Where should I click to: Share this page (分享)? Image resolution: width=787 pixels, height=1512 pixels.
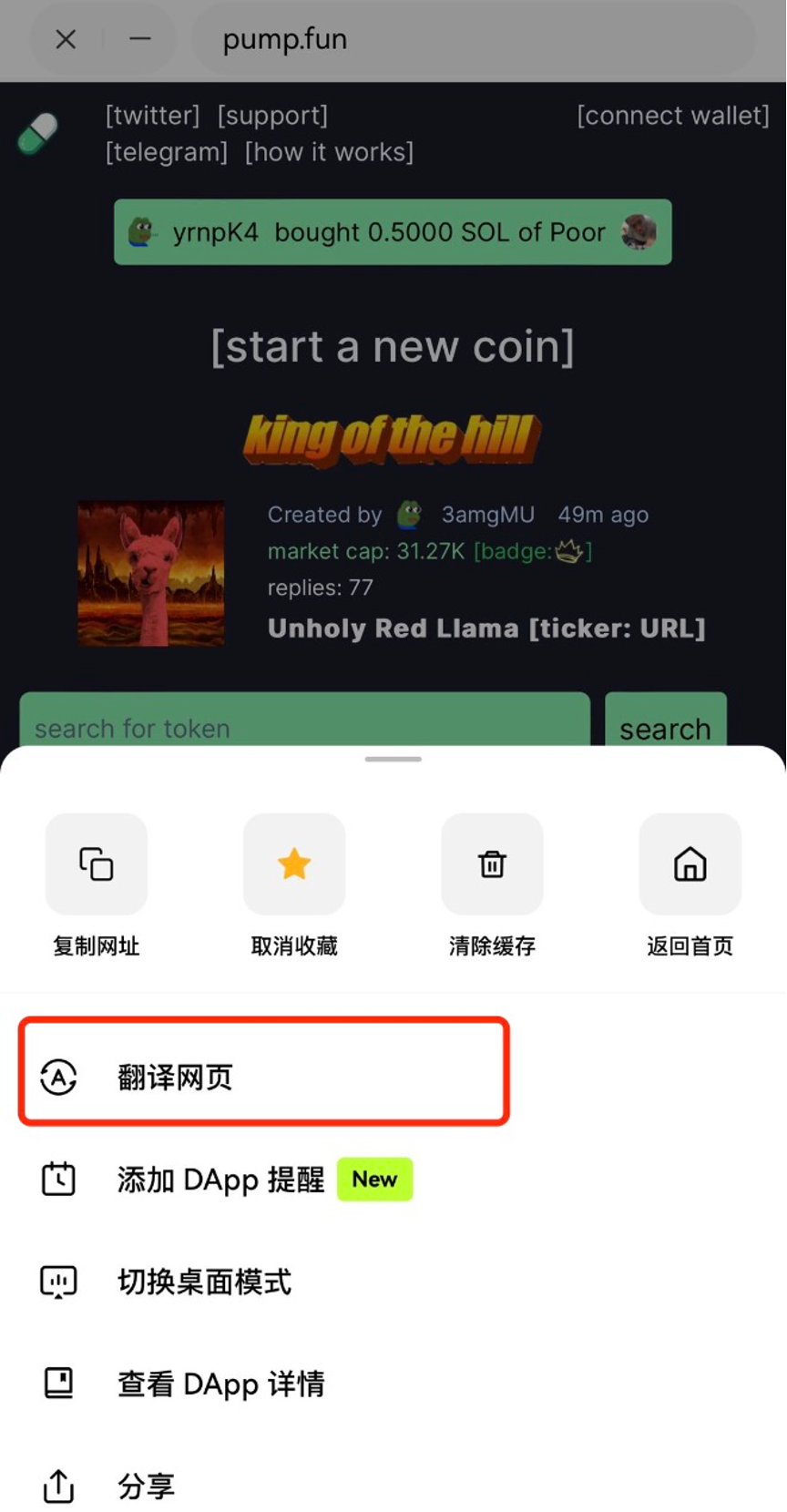[x=146, y=1486]
